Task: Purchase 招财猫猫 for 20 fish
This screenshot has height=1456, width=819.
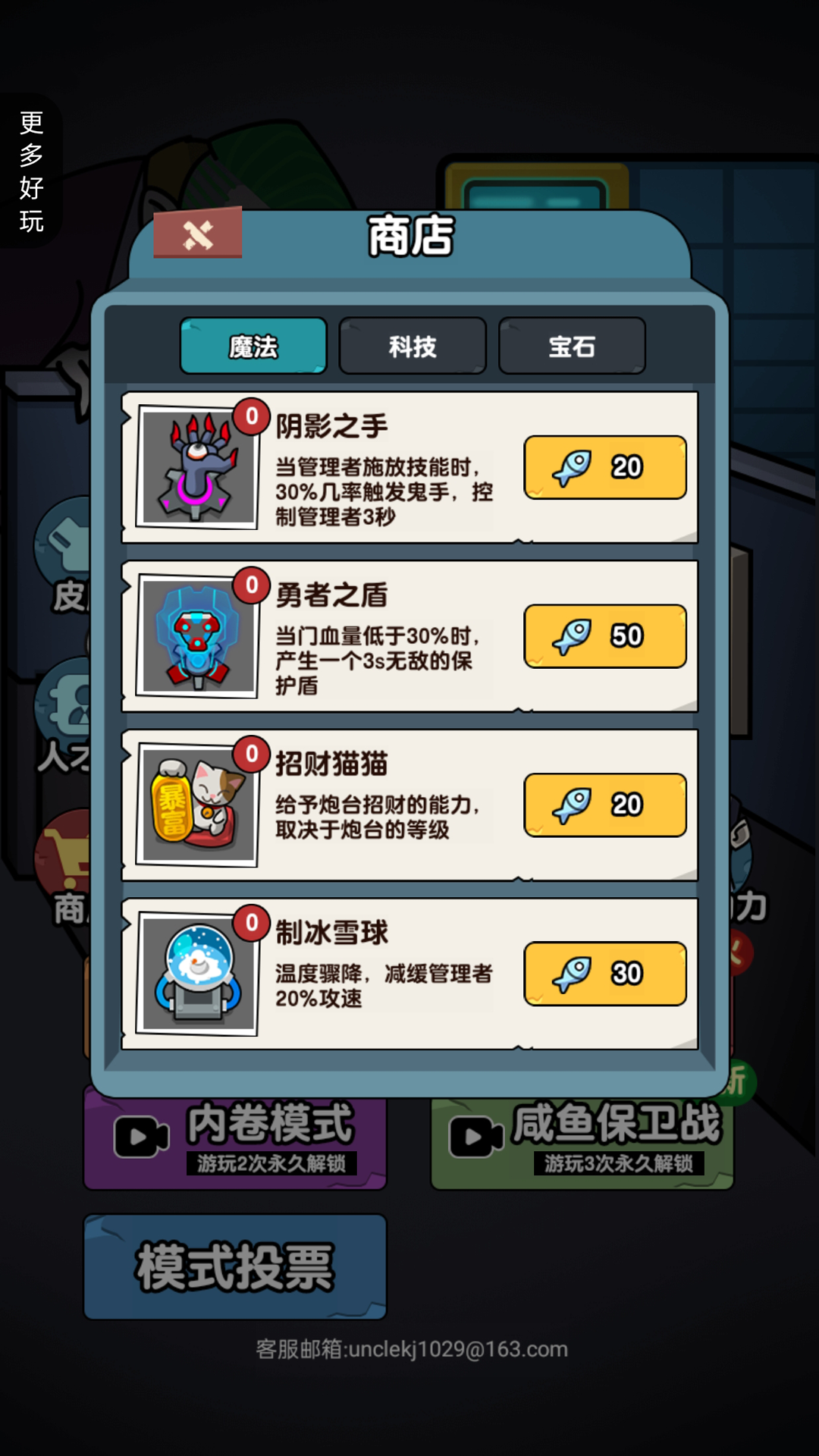Action: click(605, 805)
